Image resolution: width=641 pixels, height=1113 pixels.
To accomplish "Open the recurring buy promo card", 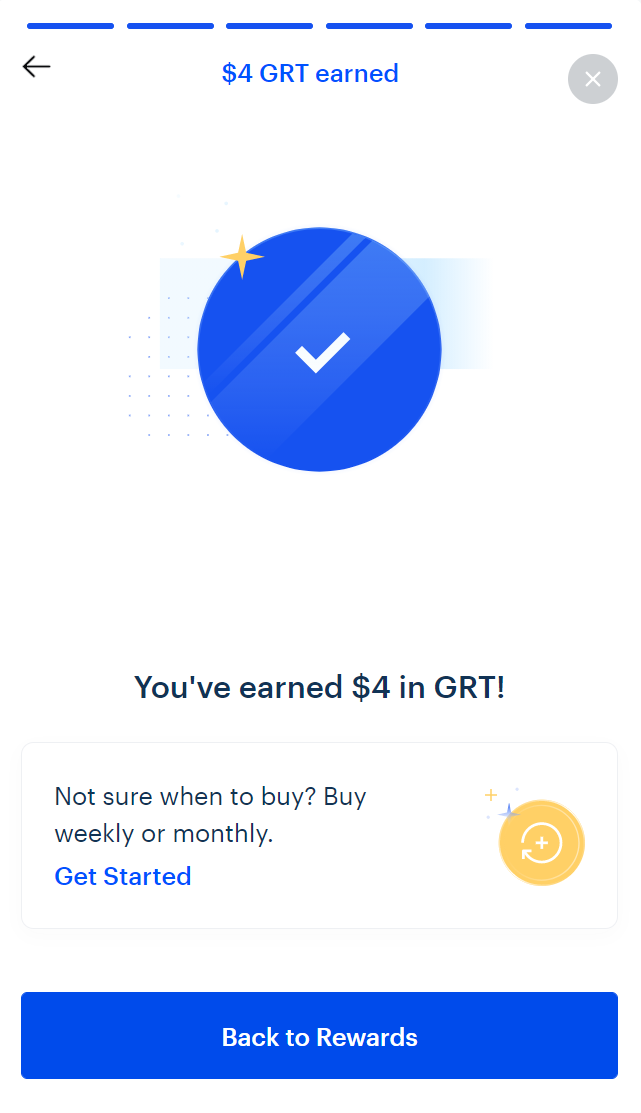I will [x=319, y=835].
